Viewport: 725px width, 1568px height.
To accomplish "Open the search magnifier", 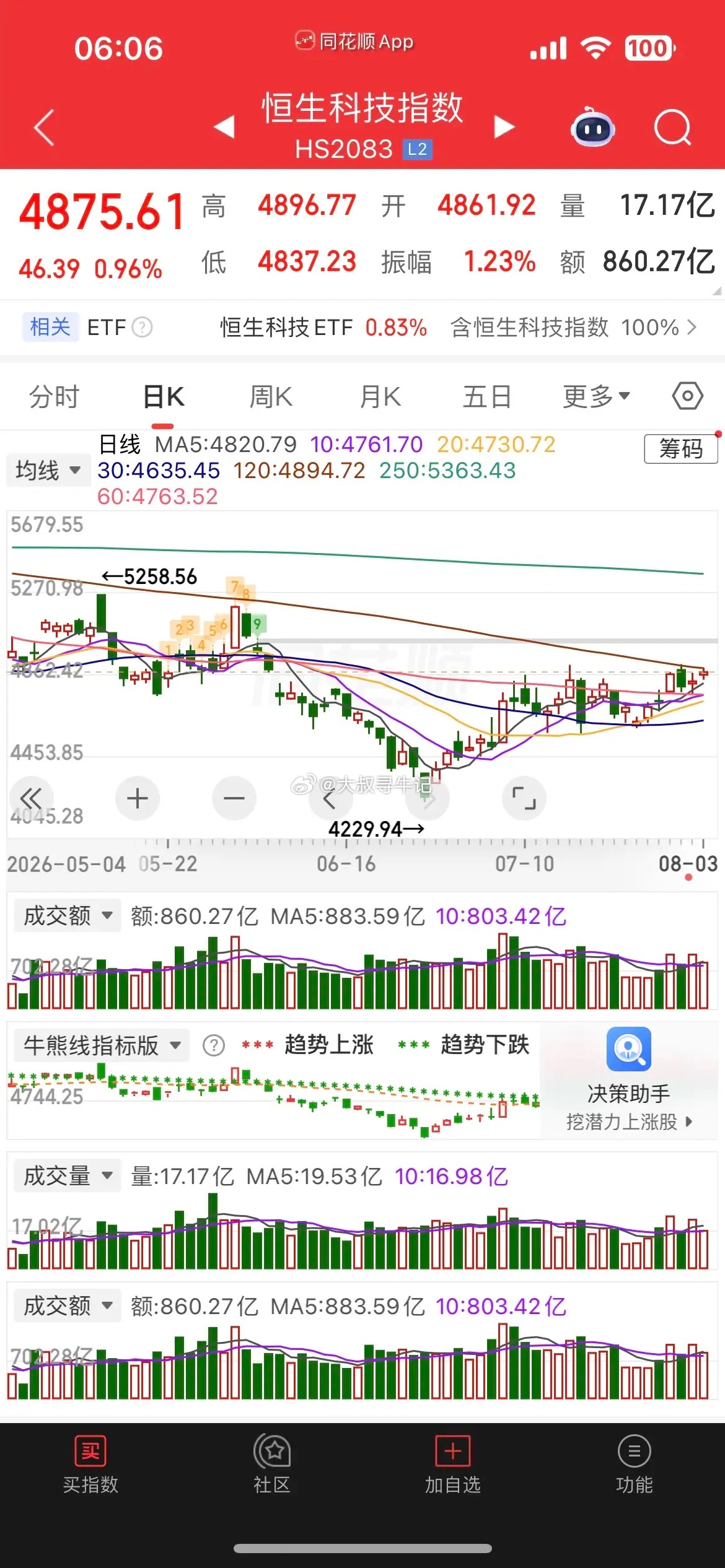I will [x=673, y=127].
